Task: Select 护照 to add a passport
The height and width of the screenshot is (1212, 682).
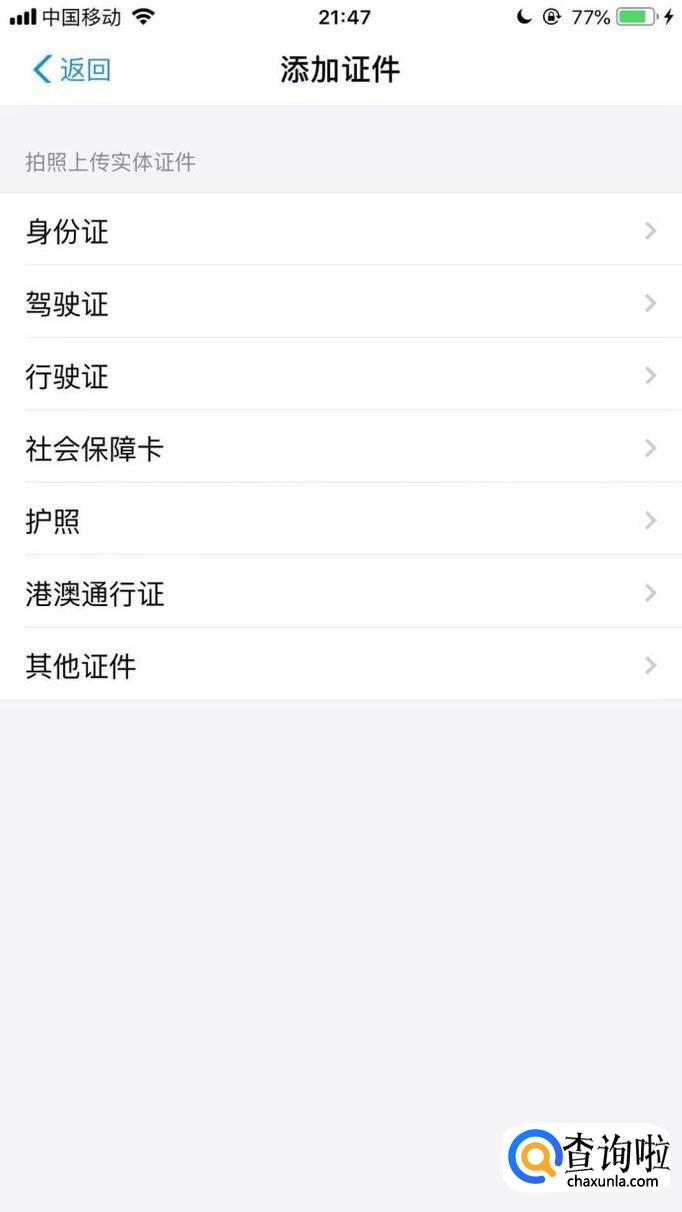Action: point(340,521)
